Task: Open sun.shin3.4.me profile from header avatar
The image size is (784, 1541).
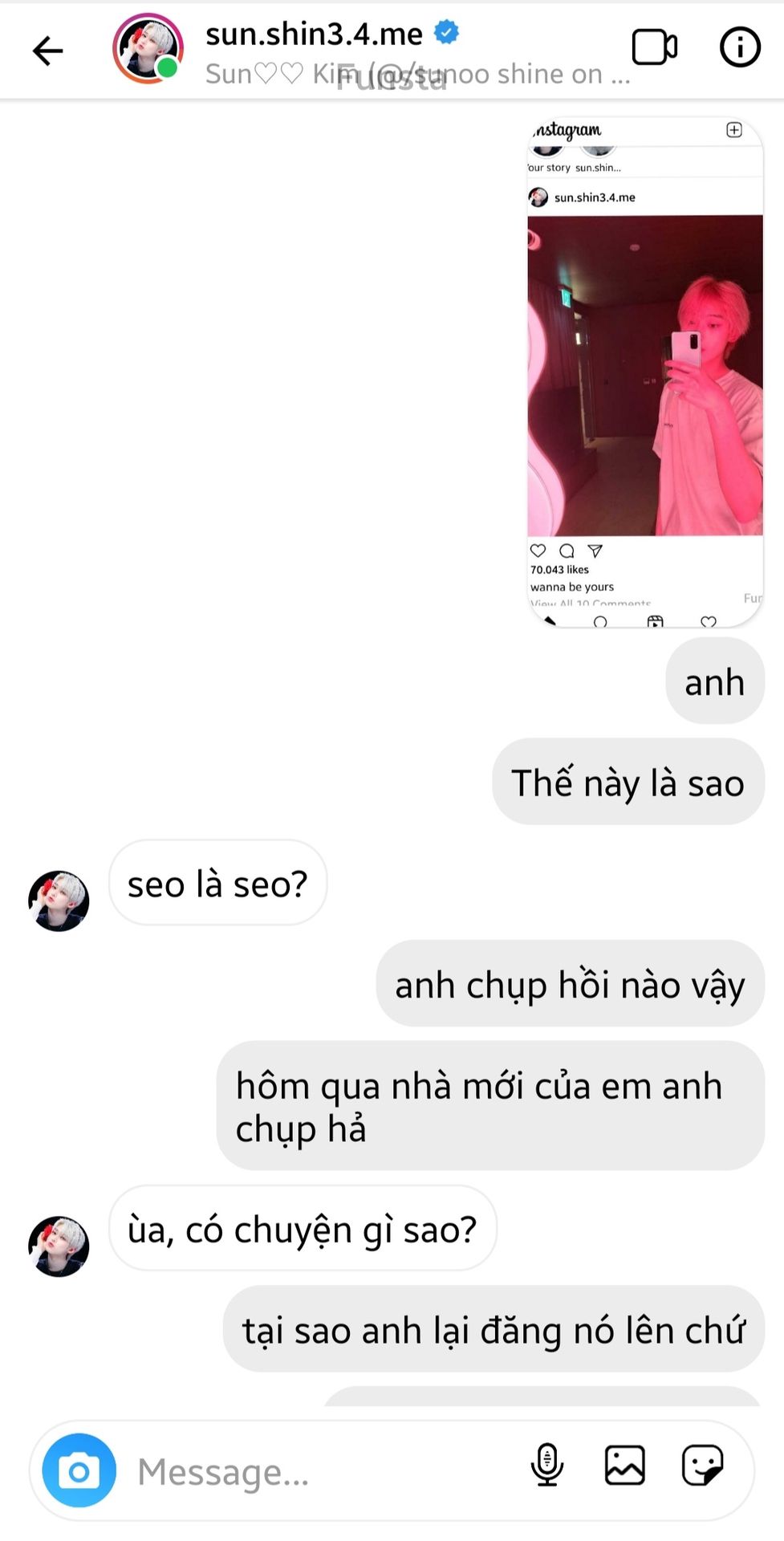Action: coord(148,49)
